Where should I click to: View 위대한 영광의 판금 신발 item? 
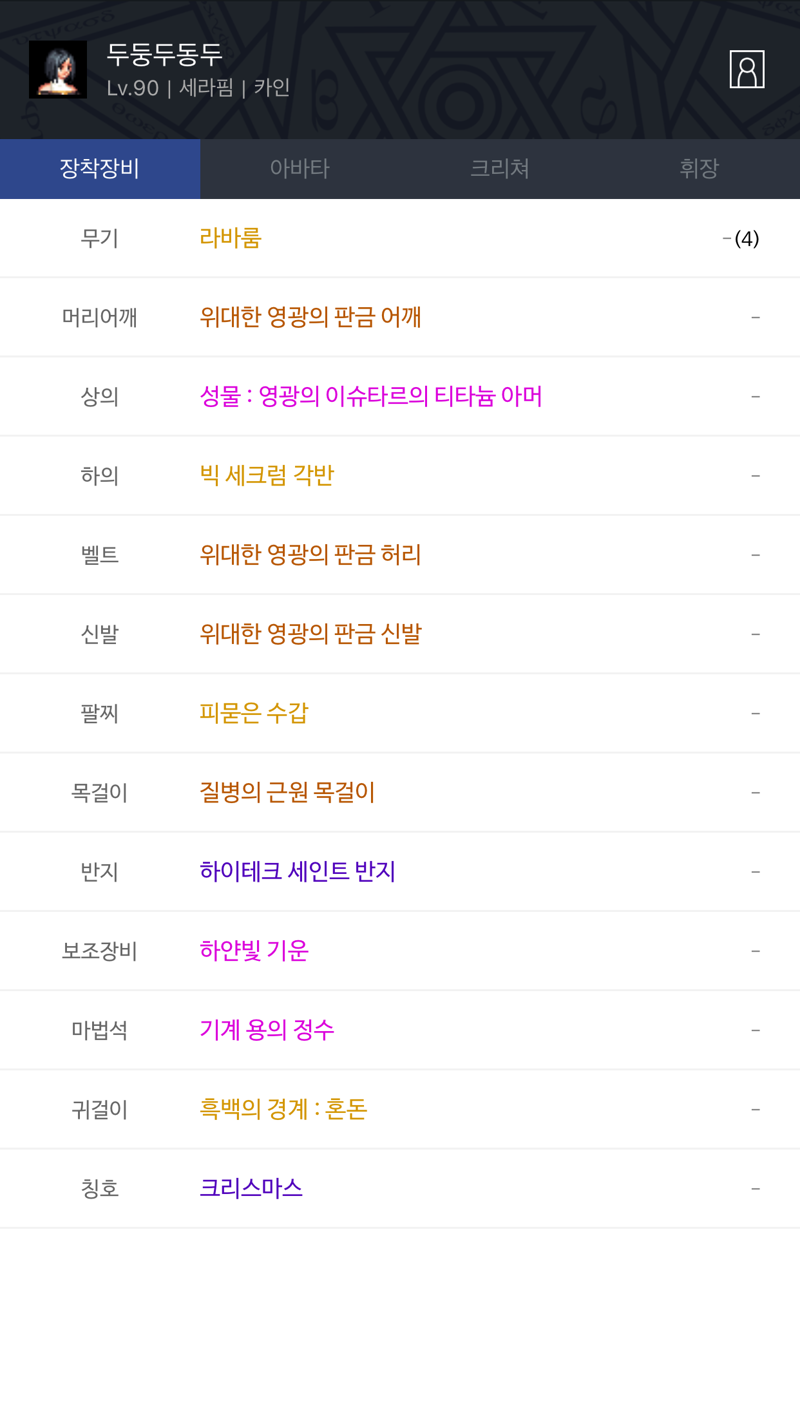(400, 633)
